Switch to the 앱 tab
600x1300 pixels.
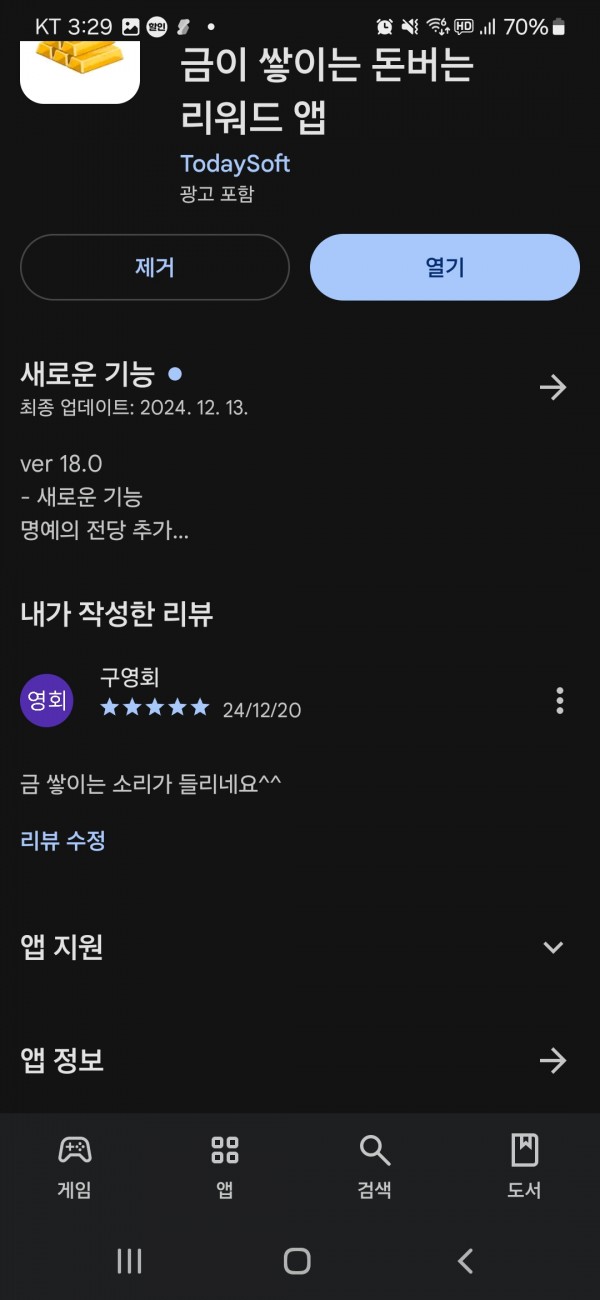coord(225,1166)
